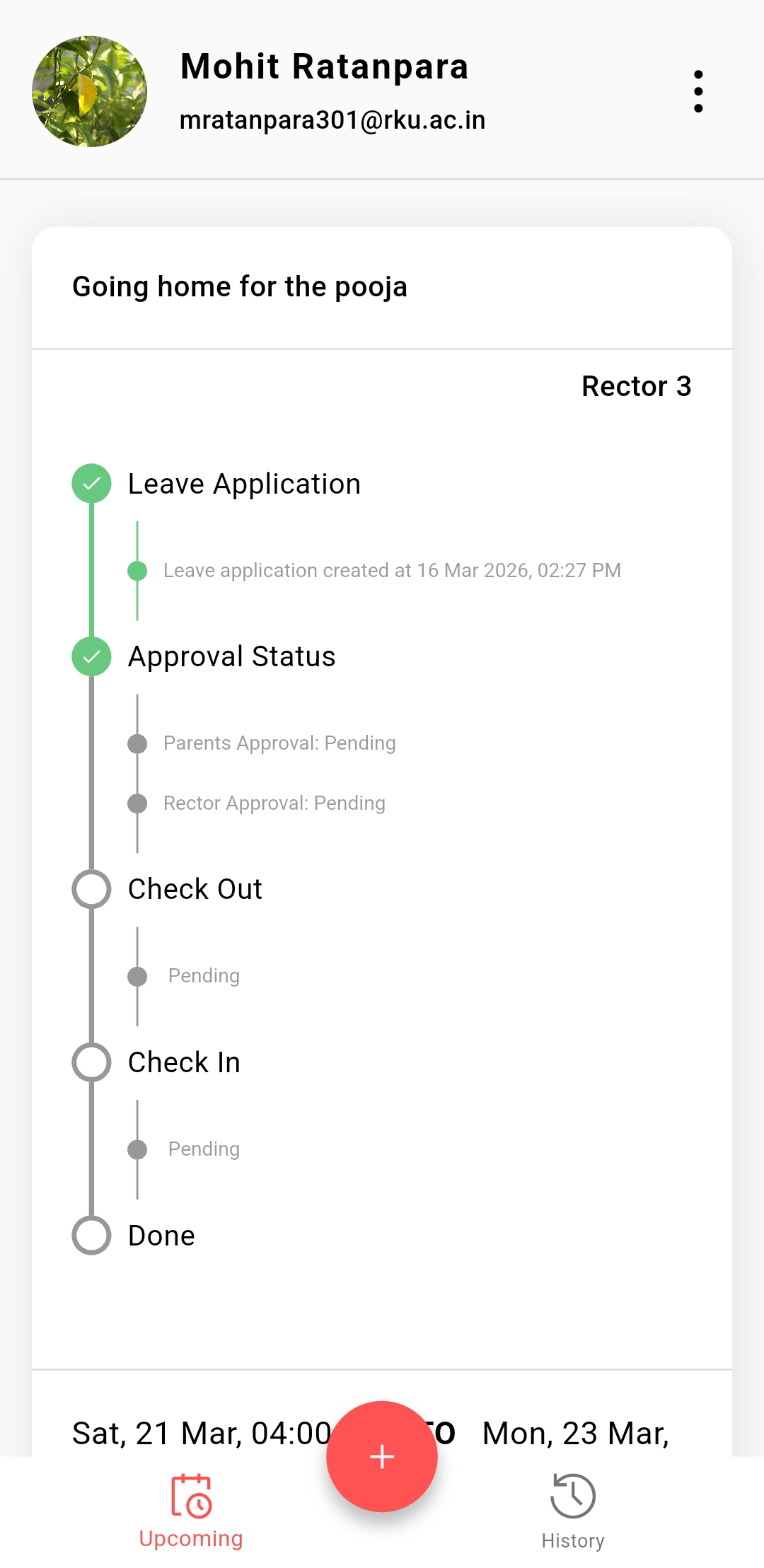Tap the Pending dot under Check Out
Screen dimensions: 764x1568
coord(137,976)
